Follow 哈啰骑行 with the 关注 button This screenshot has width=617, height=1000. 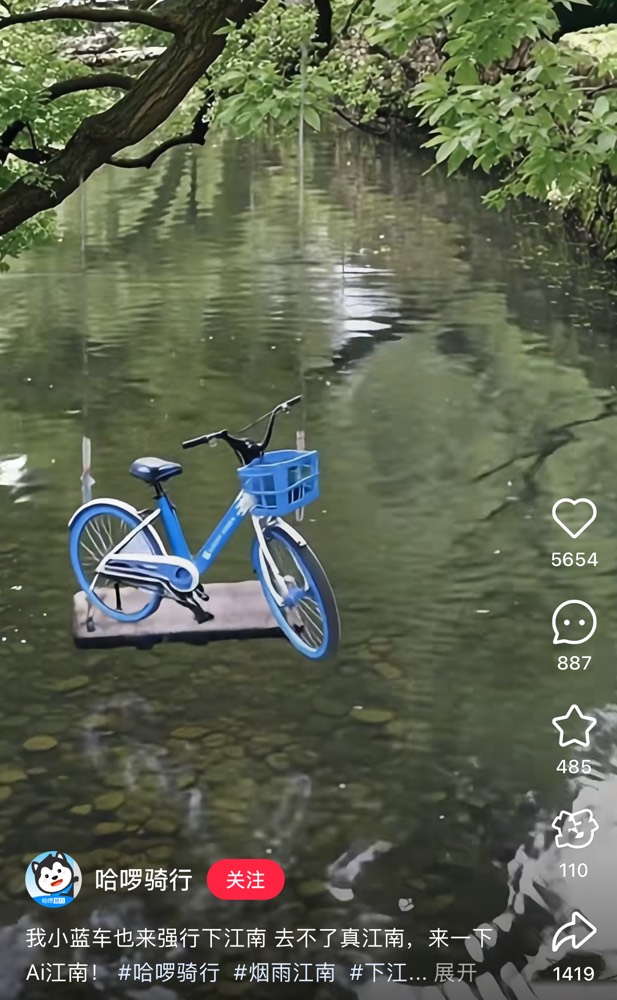pos(246,879)
